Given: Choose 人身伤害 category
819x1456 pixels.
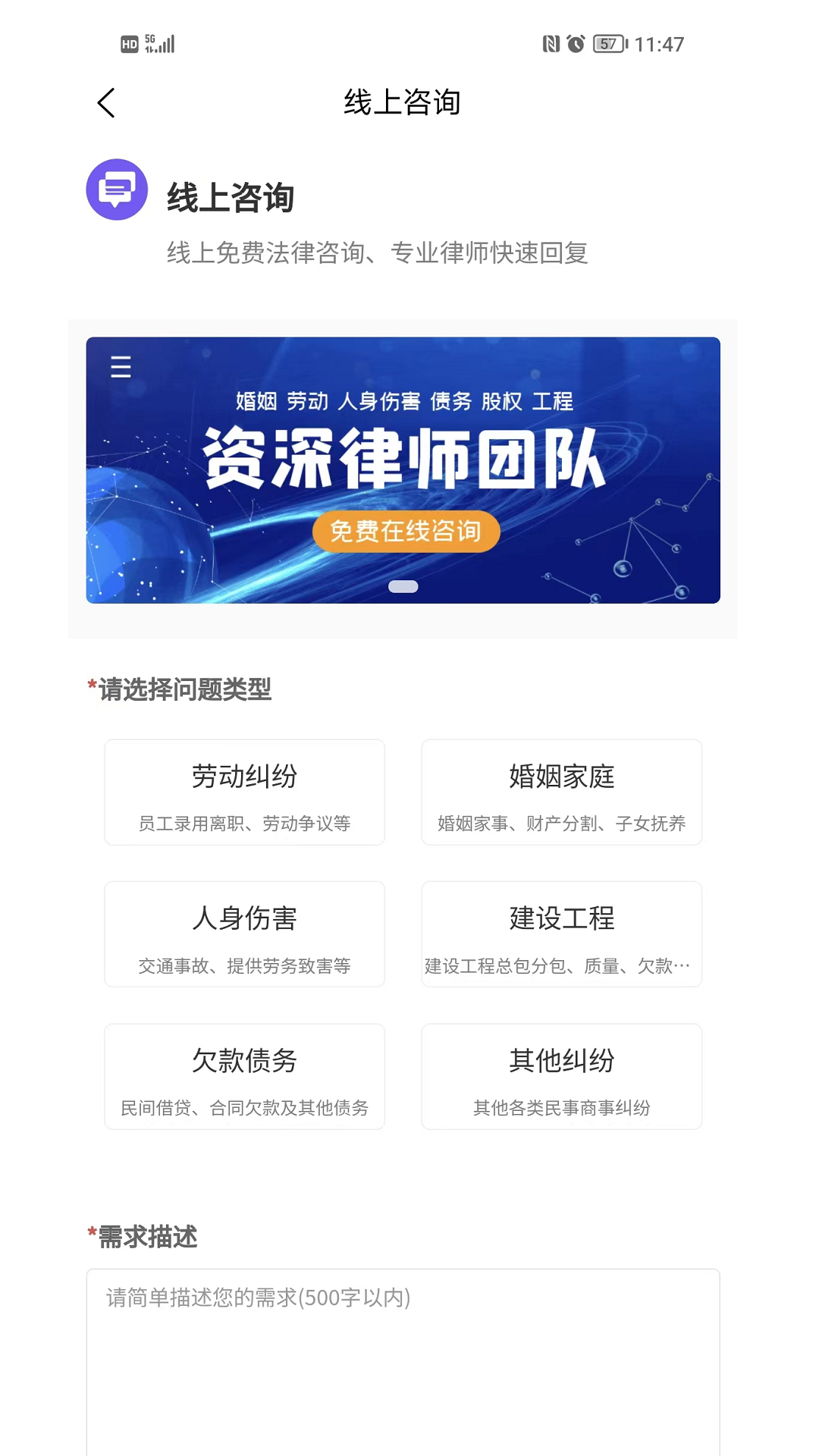Looking at the screenshot, I should click(x=244, y=934).
